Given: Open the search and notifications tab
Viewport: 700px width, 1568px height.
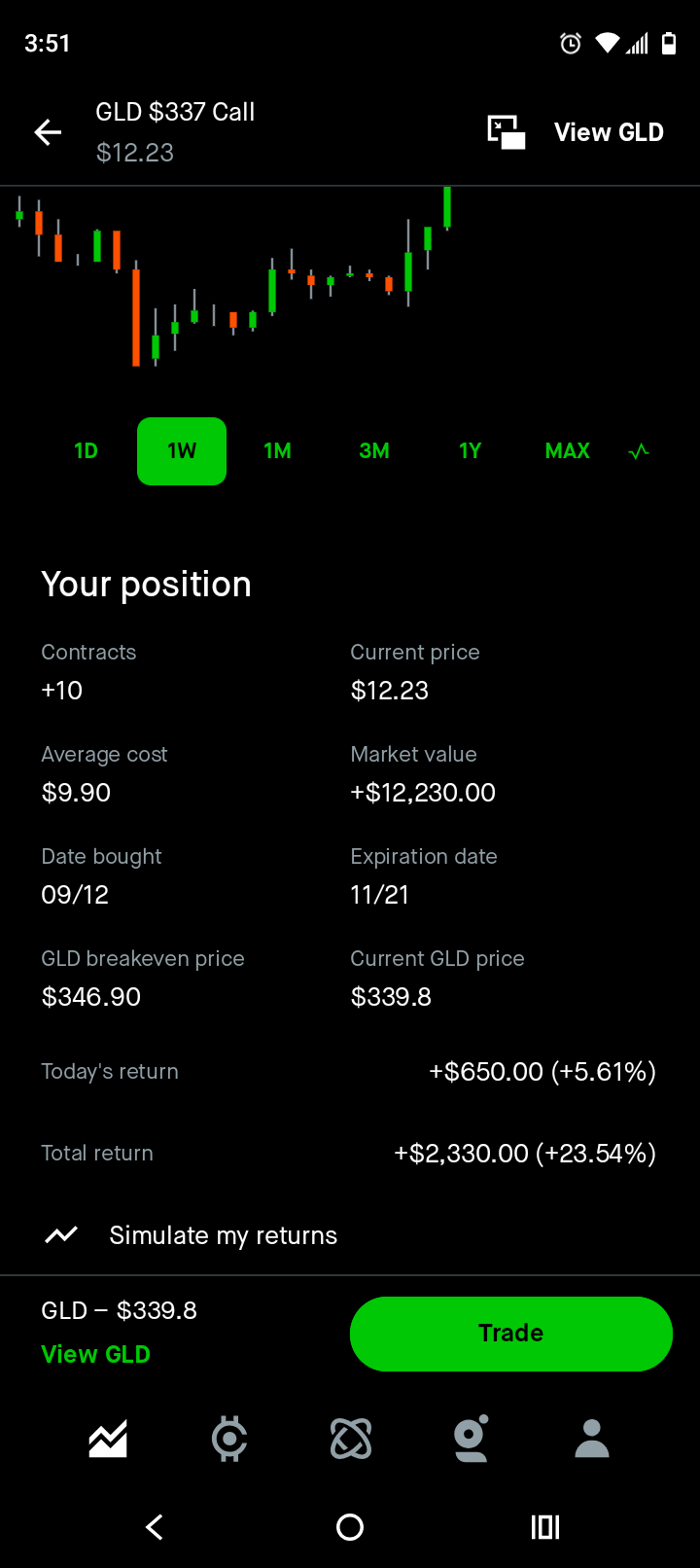Looking at the screenshot, I should [472, 1439].
